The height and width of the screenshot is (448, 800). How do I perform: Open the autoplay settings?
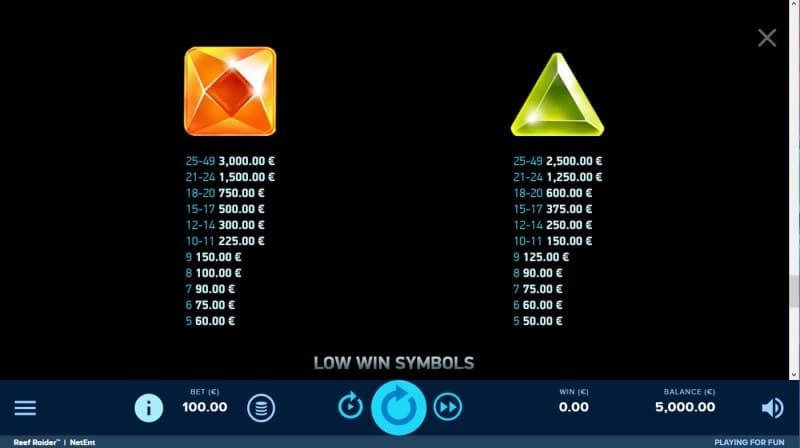[350, 406]
